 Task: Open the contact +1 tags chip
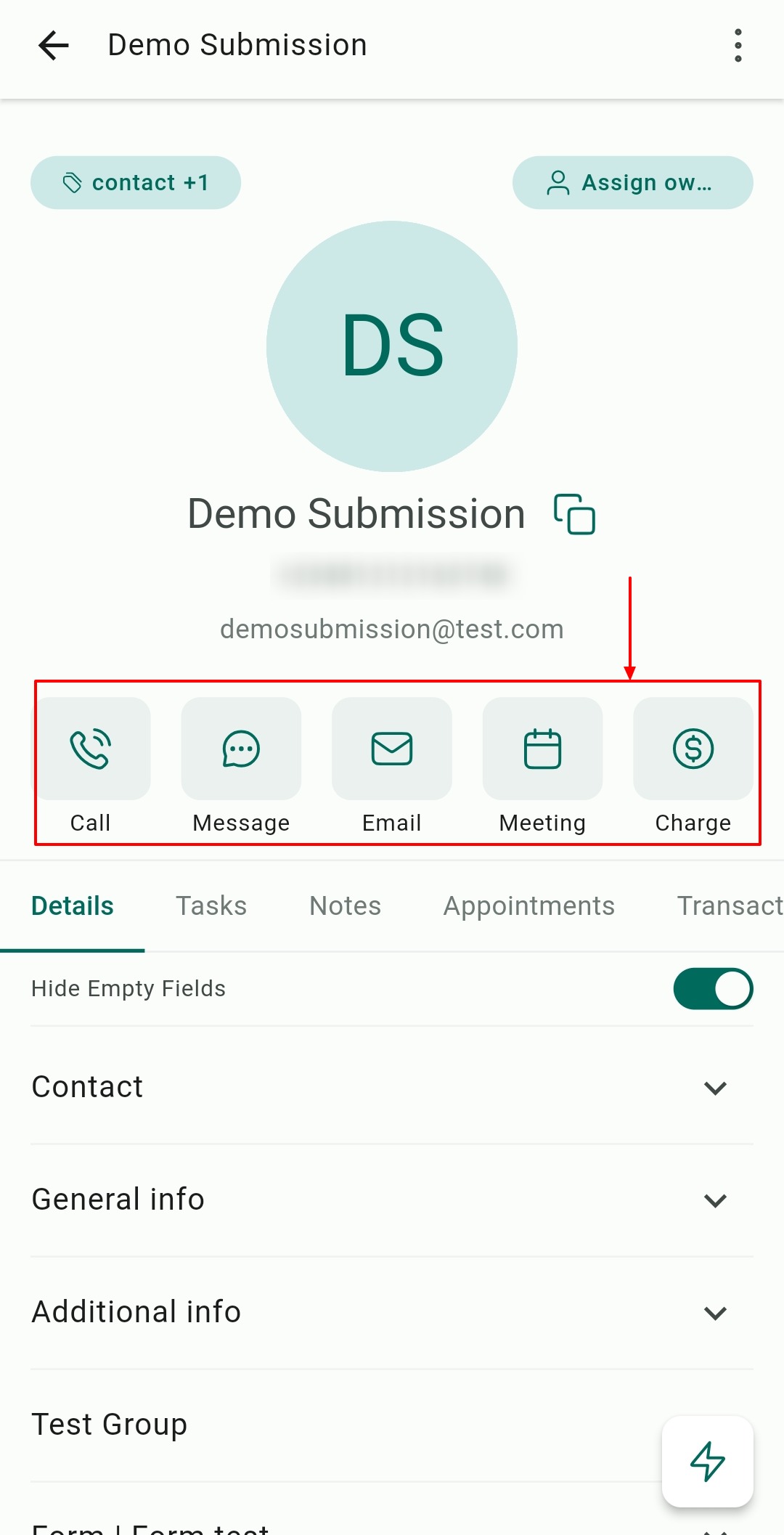136,183
